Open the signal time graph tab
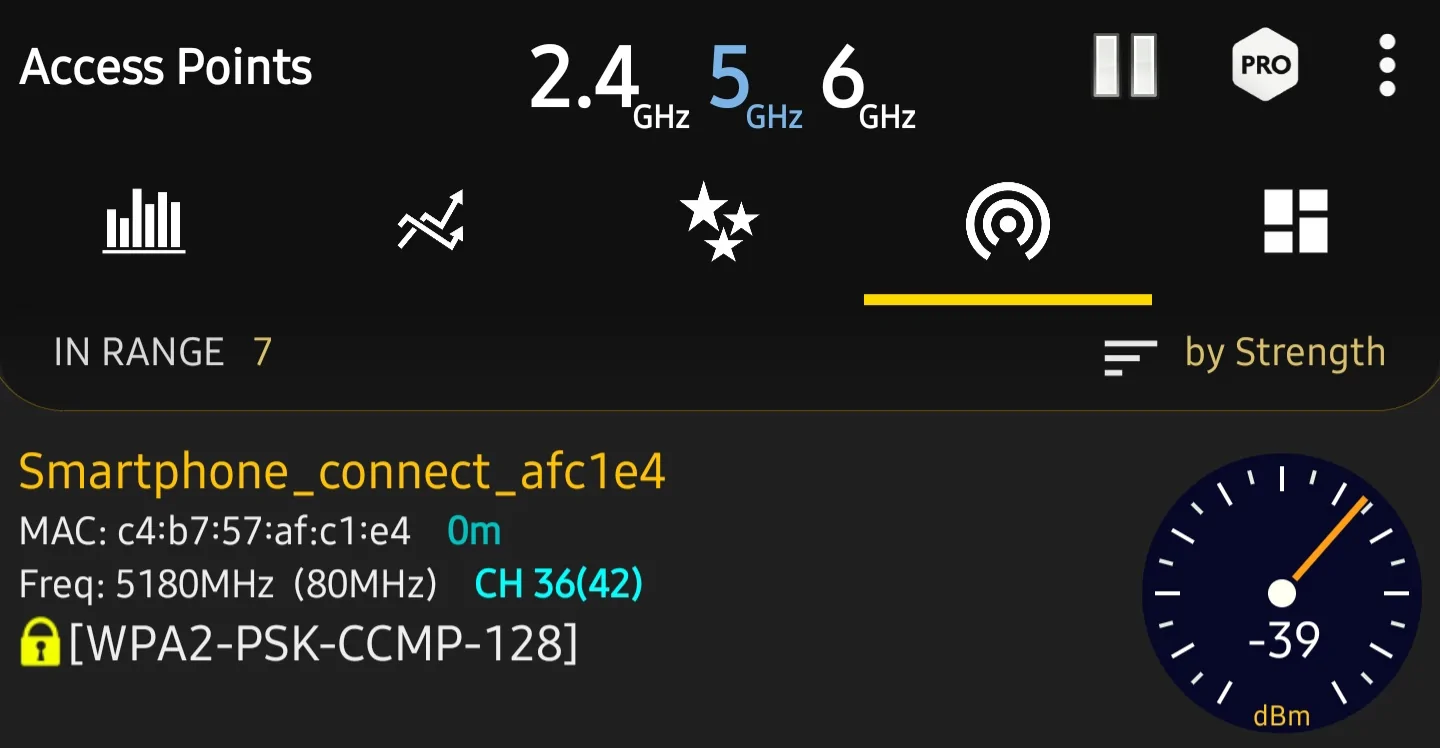1440x748 pixels. tap(432, 222)
